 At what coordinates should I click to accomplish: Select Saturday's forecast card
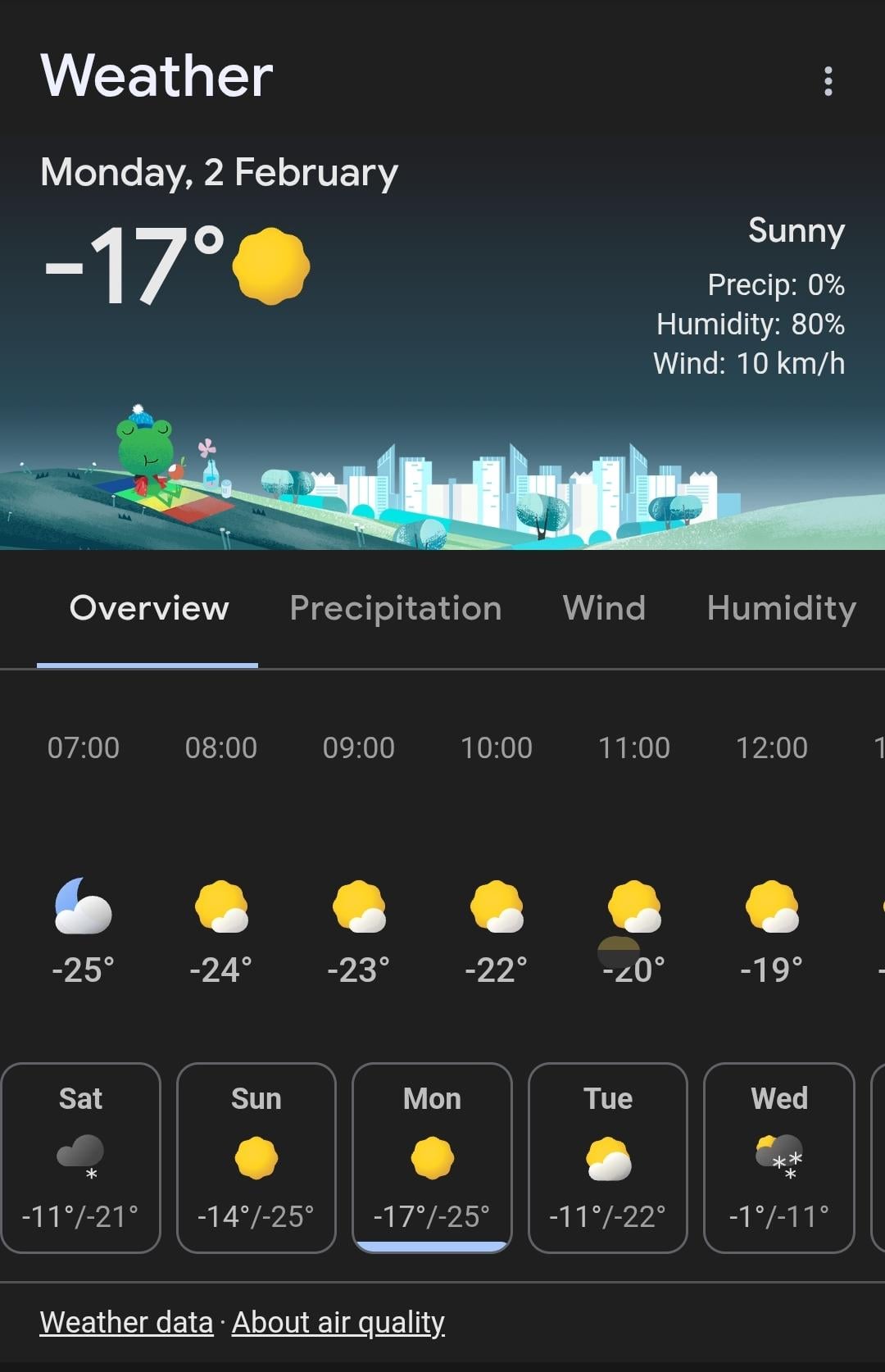coord(80,1157)
